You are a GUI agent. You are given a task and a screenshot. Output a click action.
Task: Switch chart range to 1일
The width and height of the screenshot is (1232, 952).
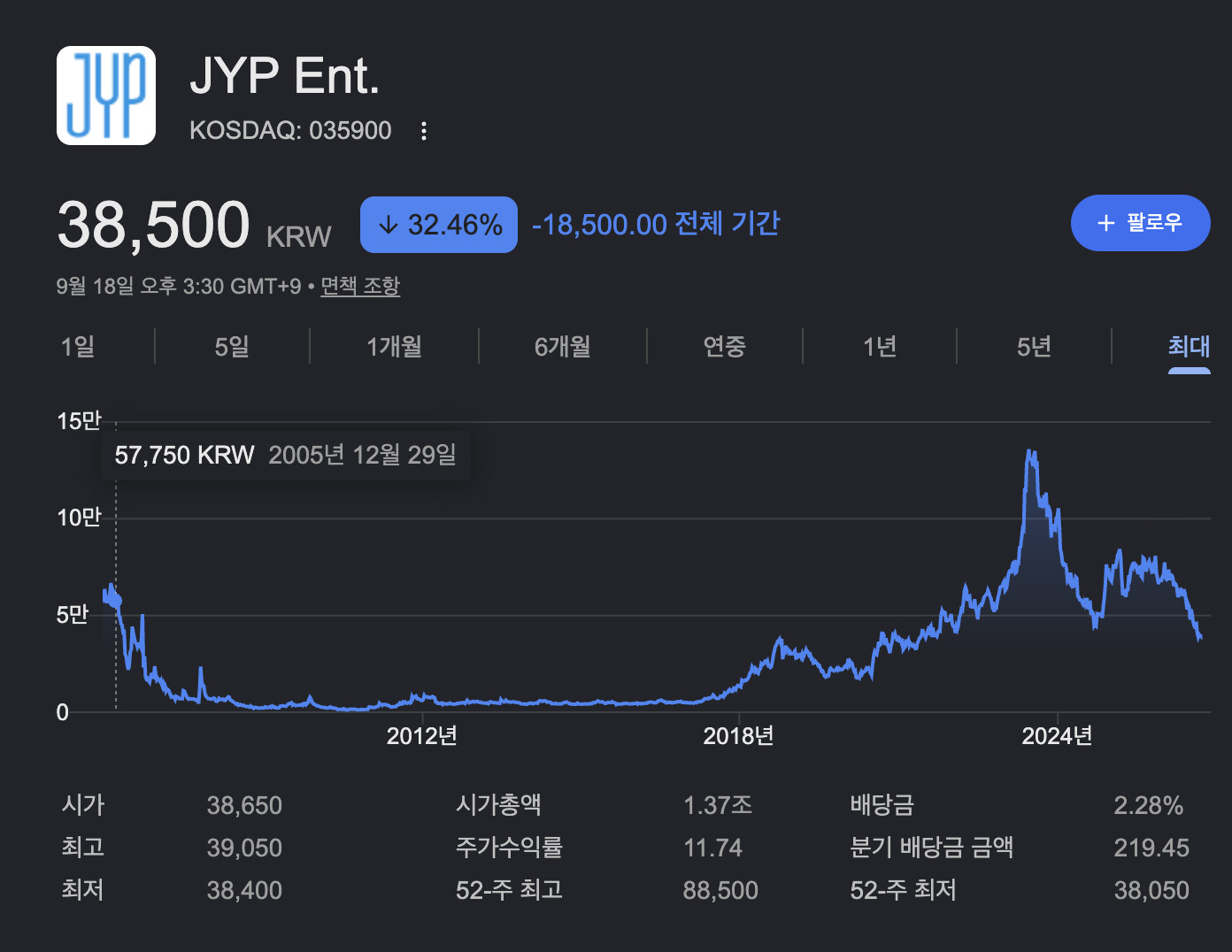point(78,346)
